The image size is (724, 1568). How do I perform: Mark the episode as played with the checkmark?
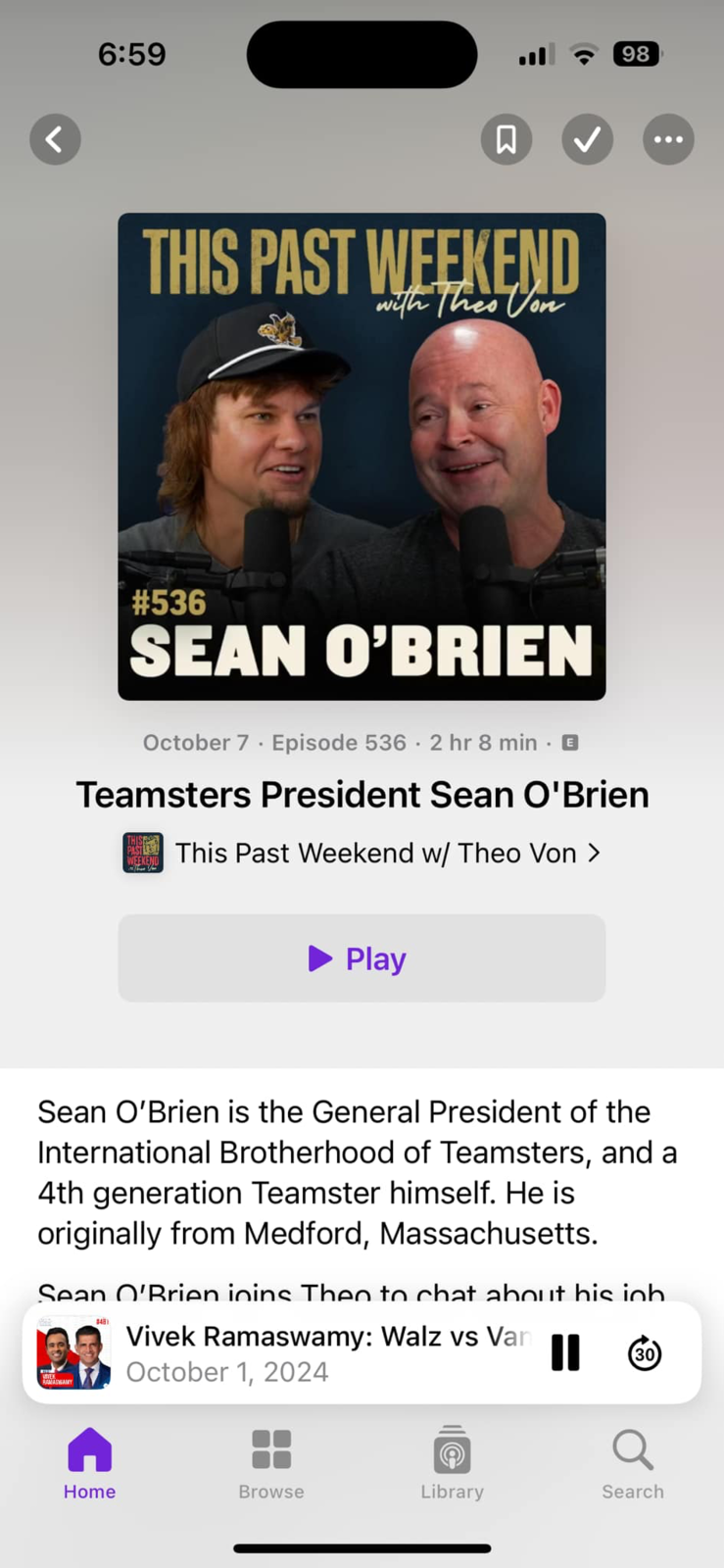pyautogui.click(x=588, y=139)
